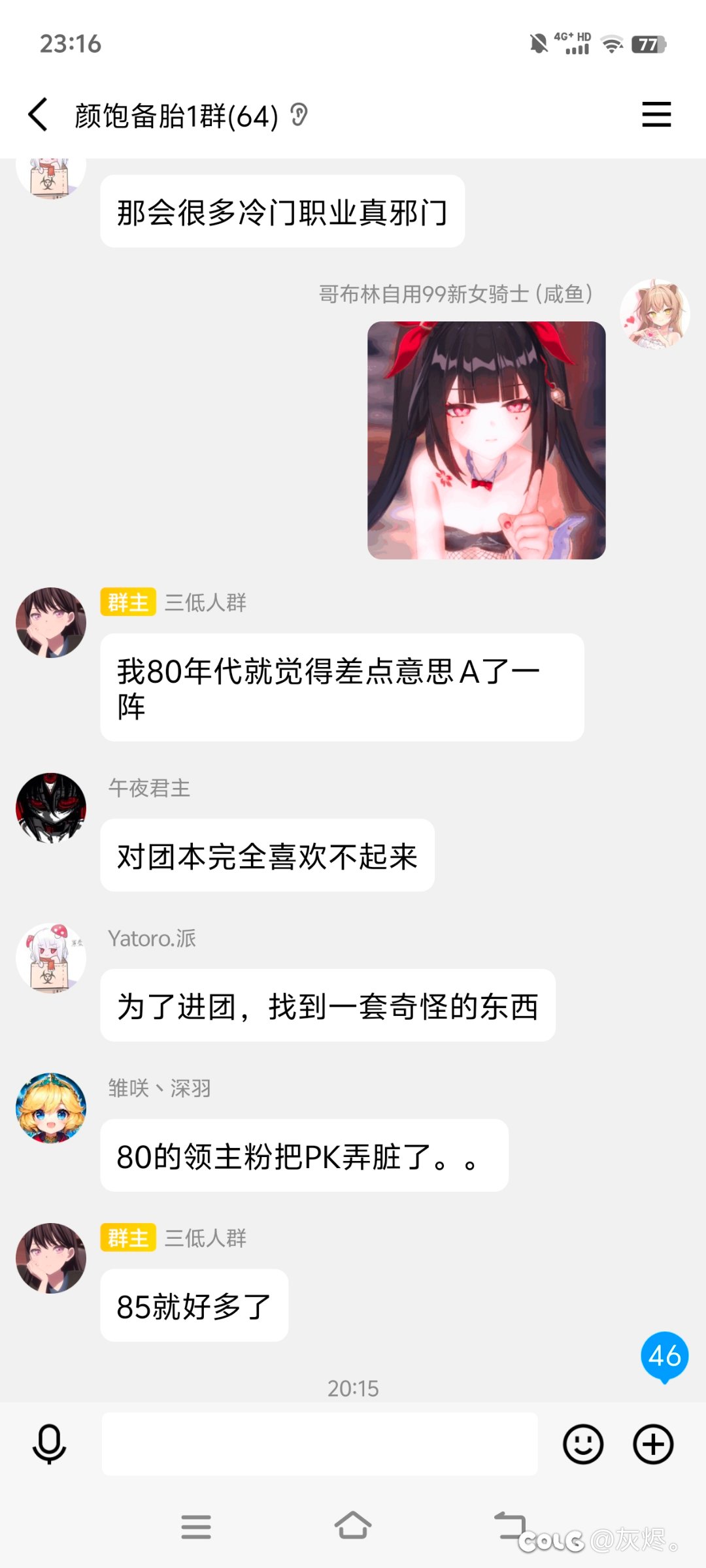Image resolution: width=706 pixels, height=1568 pixels.
Task: Open the plus attachment menu
Action: point(653,1444)
